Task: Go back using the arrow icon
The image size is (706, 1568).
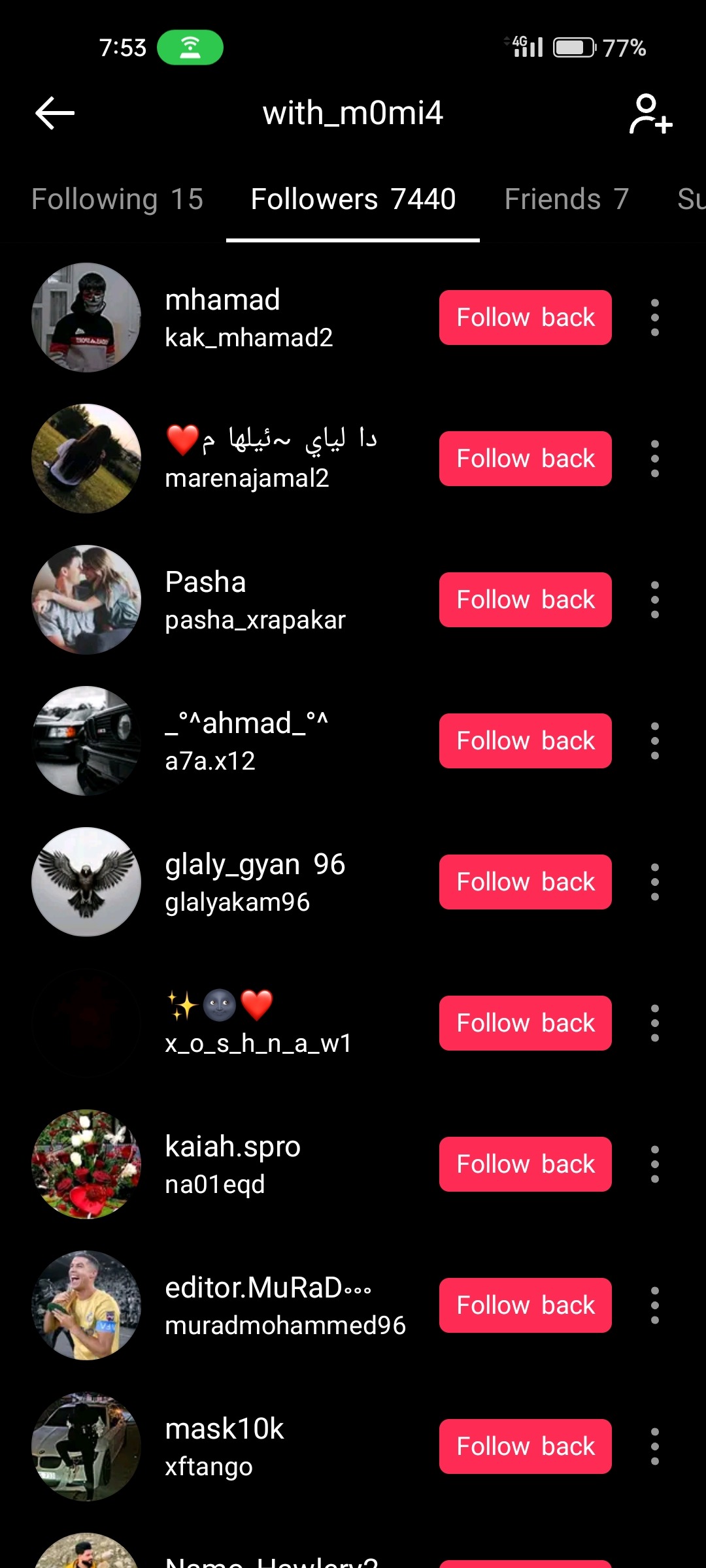Action: pos(55,113)
